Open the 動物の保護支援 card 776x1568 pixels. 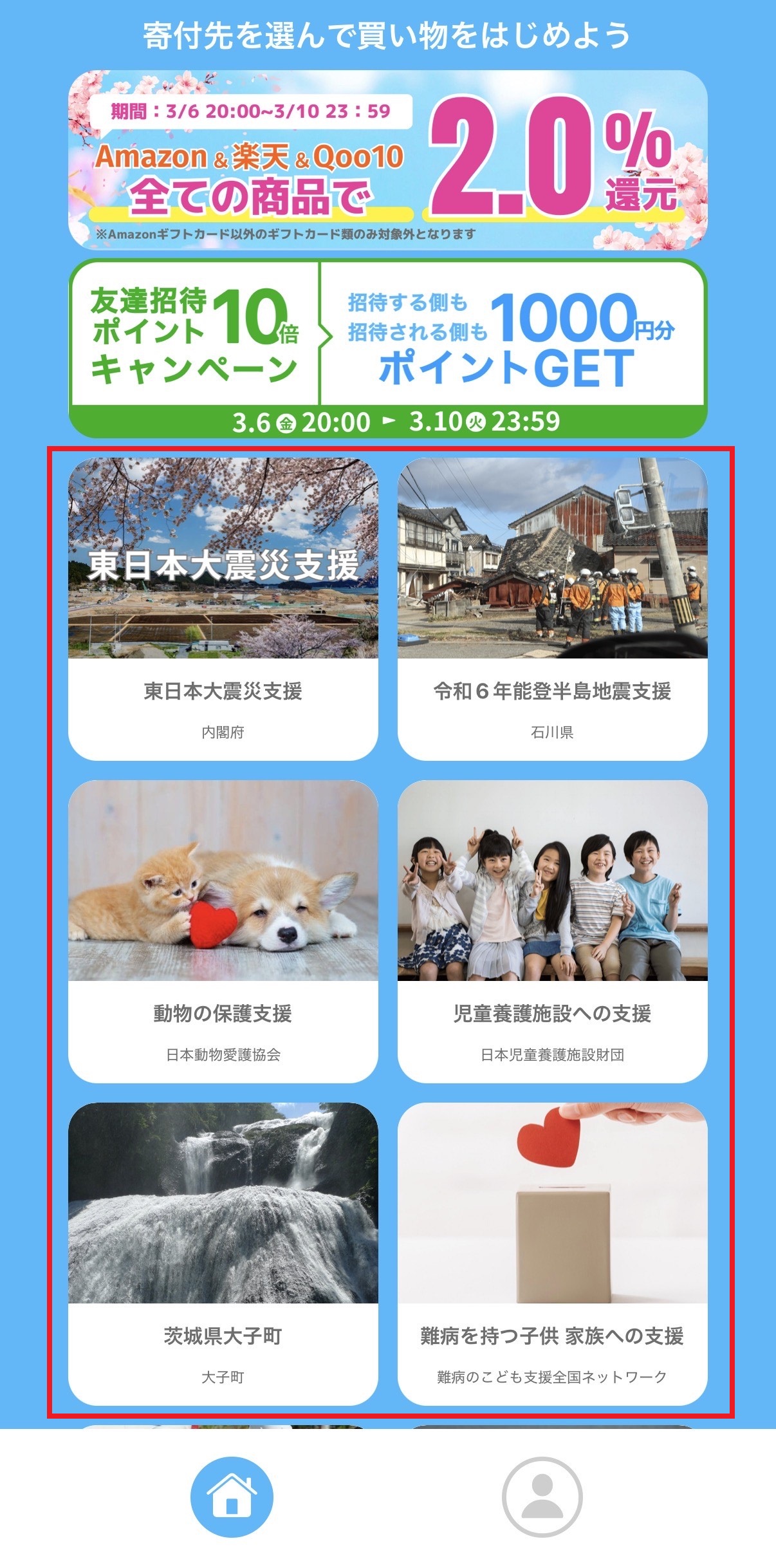click(x=223, y=931)
